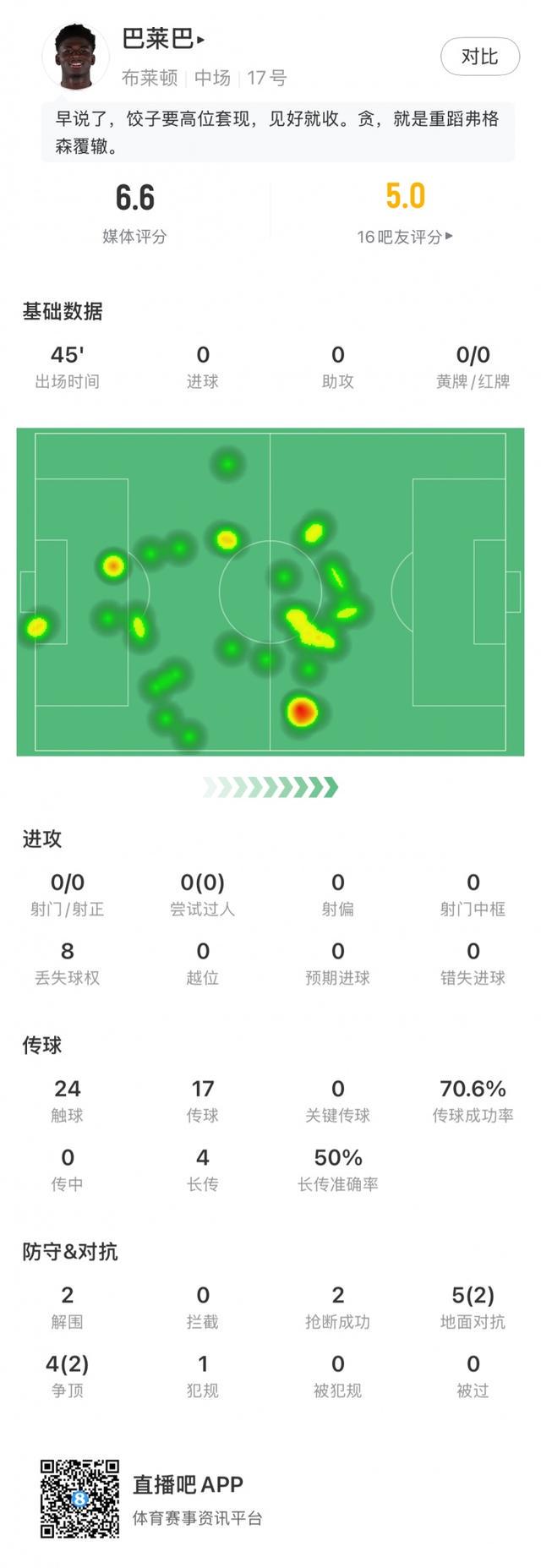Tap the 对比 compare button
This screenshot has width=541, height=1568.
(x=479, y=57)
